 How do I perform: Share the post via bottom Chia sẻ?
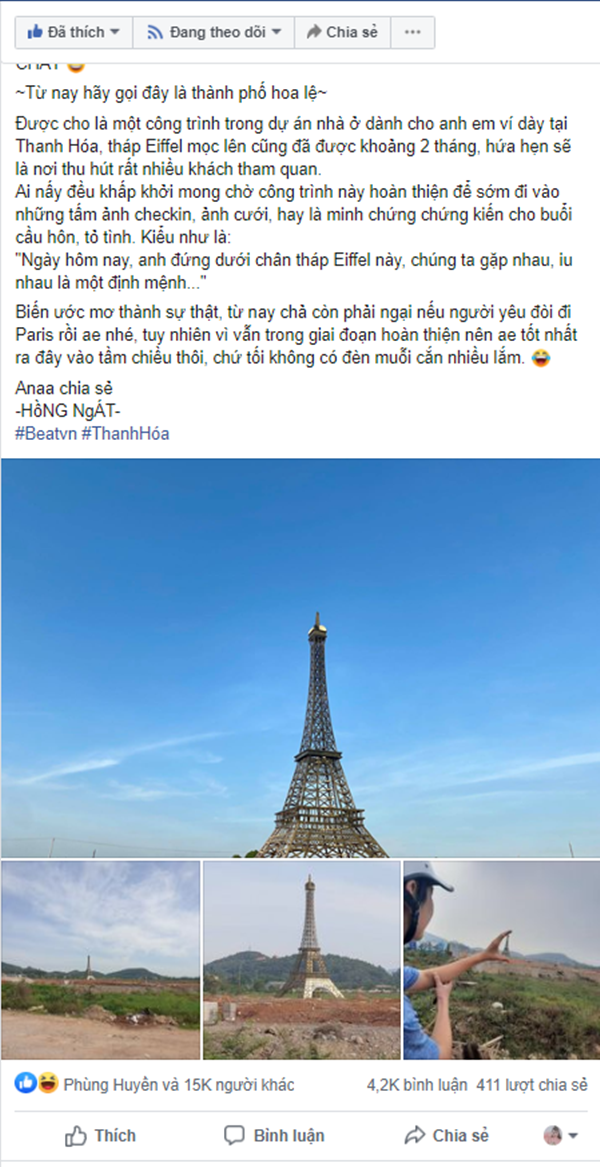click(x=446, y=1135)
